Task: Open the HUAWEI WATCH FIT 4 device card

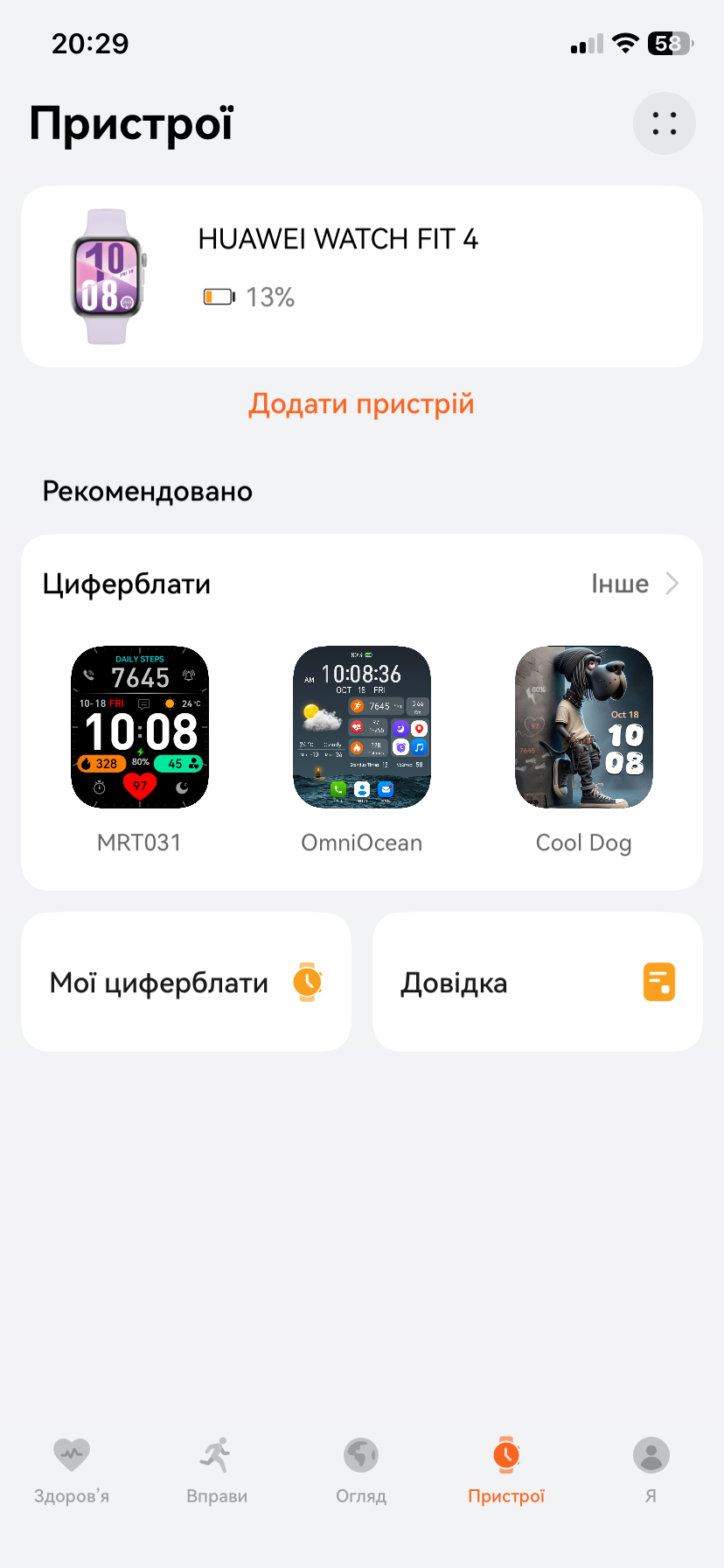Action: click(362, 276)
